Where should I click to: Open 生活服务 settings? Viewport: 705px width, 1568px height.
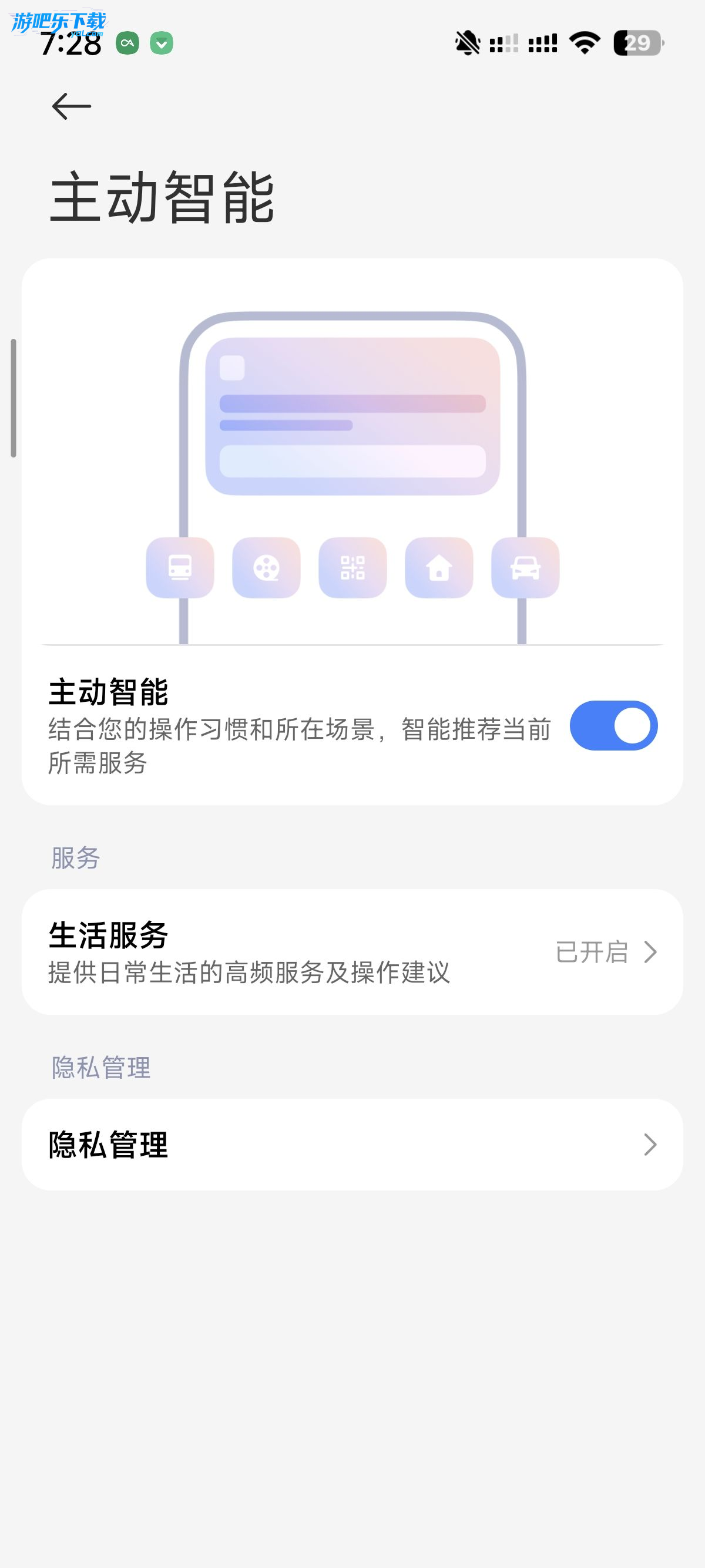pos(352,951)
